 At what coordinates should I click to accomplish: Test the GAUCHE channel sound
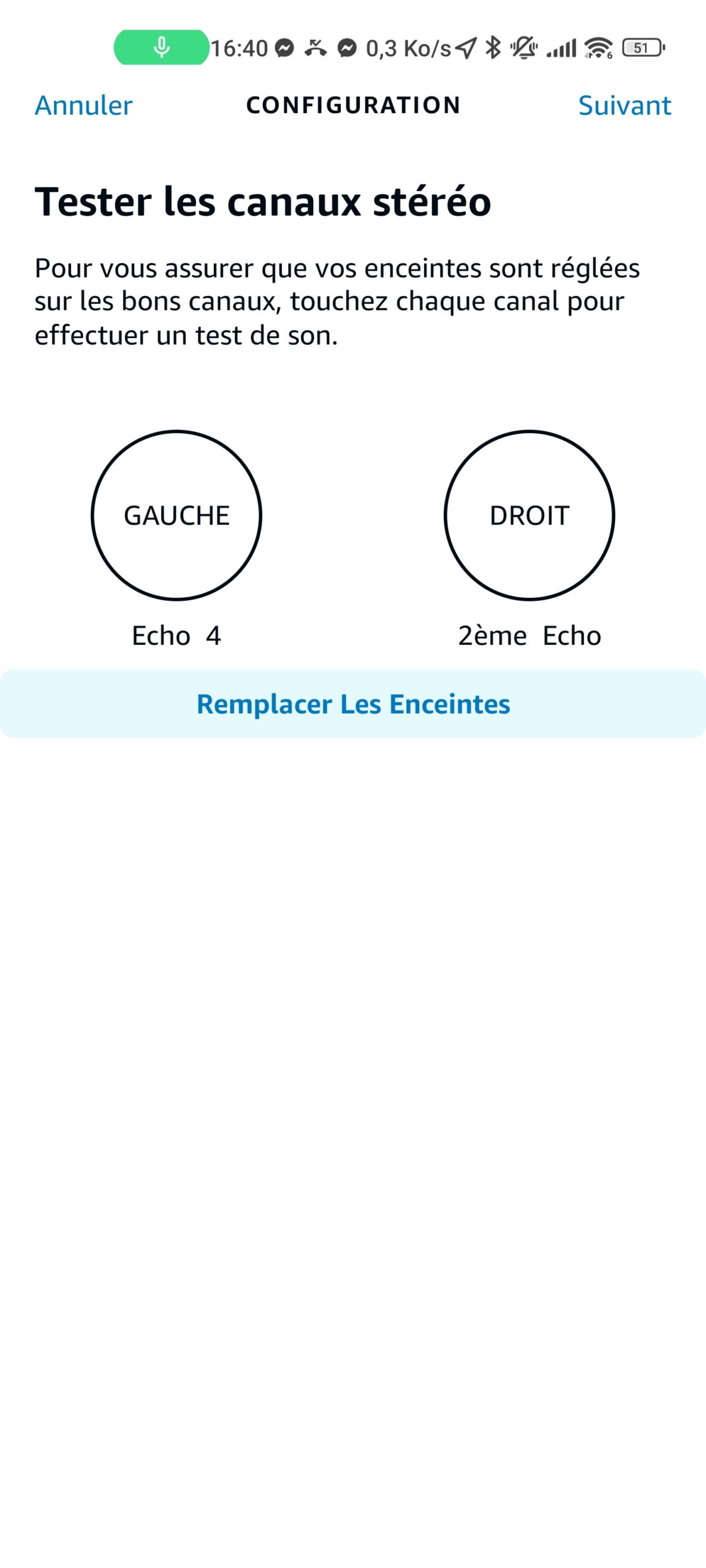click(x=176, y=515)
